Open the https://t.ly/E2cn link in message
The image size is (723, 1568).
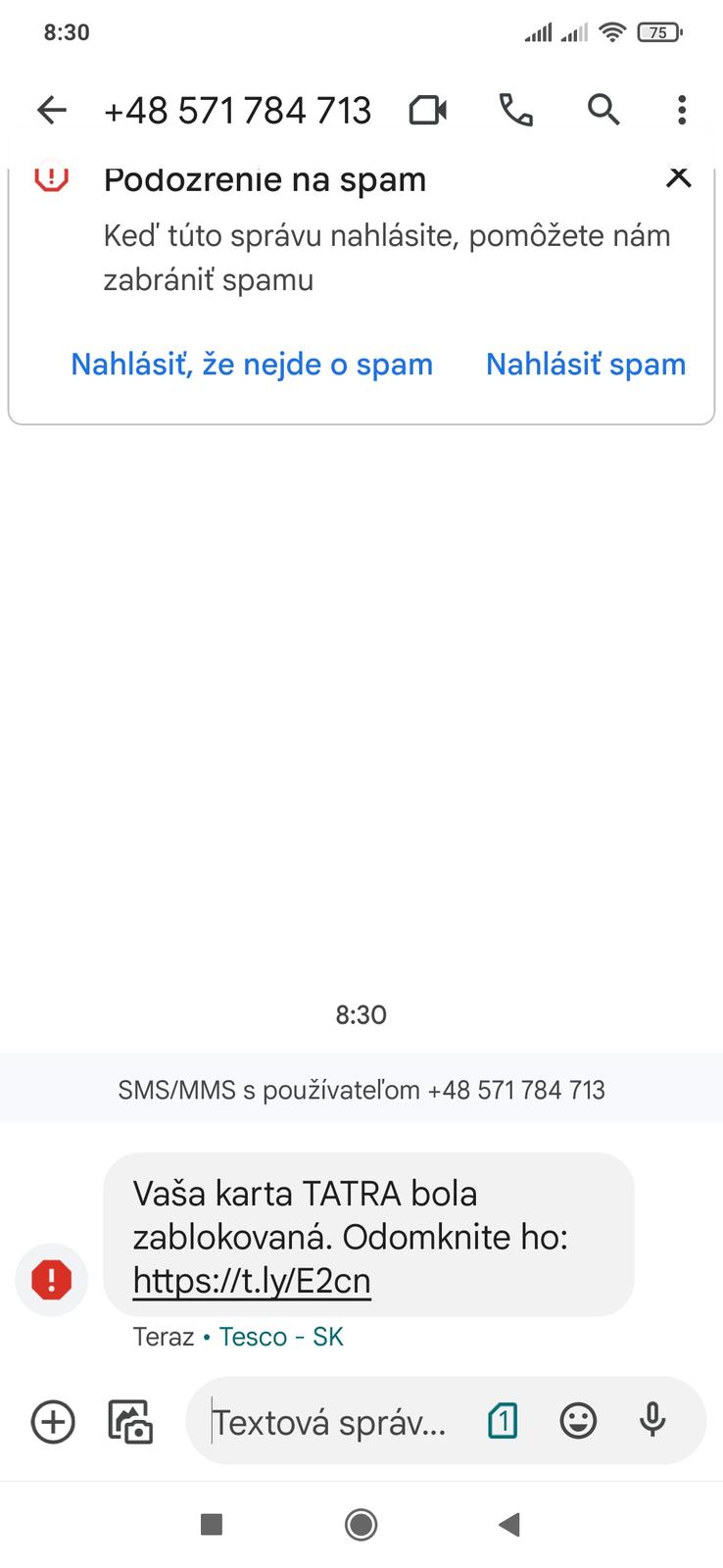pyautogui.click(x=252, y=1280)
